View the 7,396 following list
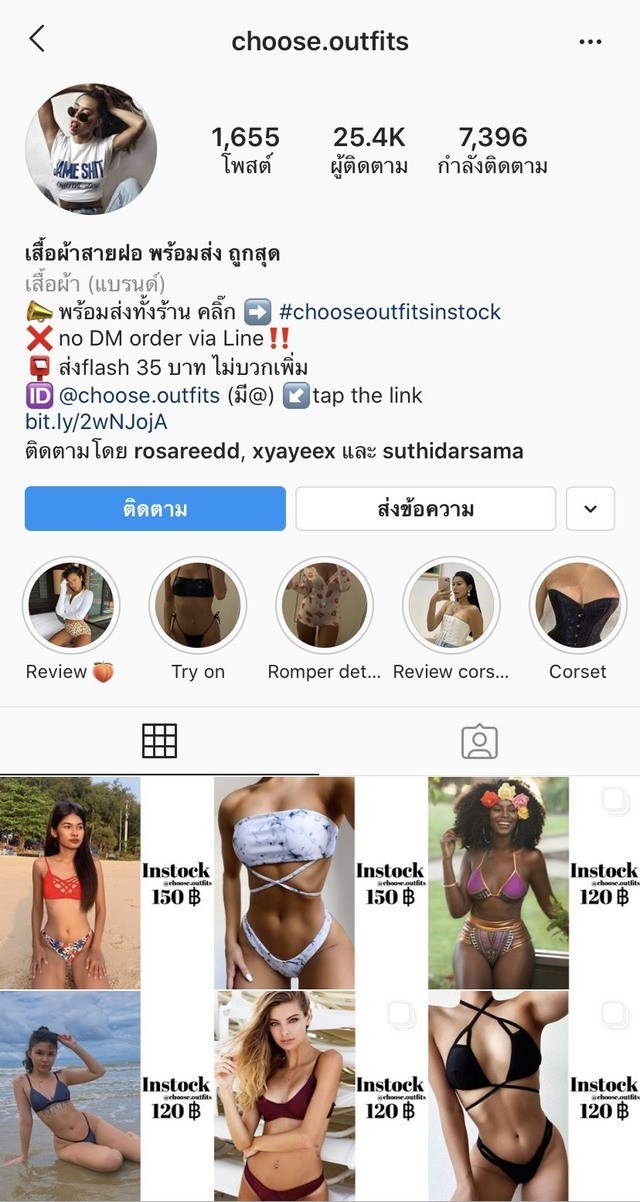Viewport: 640px width, 1202px height. pyautogui.click(x=492, y=149)
